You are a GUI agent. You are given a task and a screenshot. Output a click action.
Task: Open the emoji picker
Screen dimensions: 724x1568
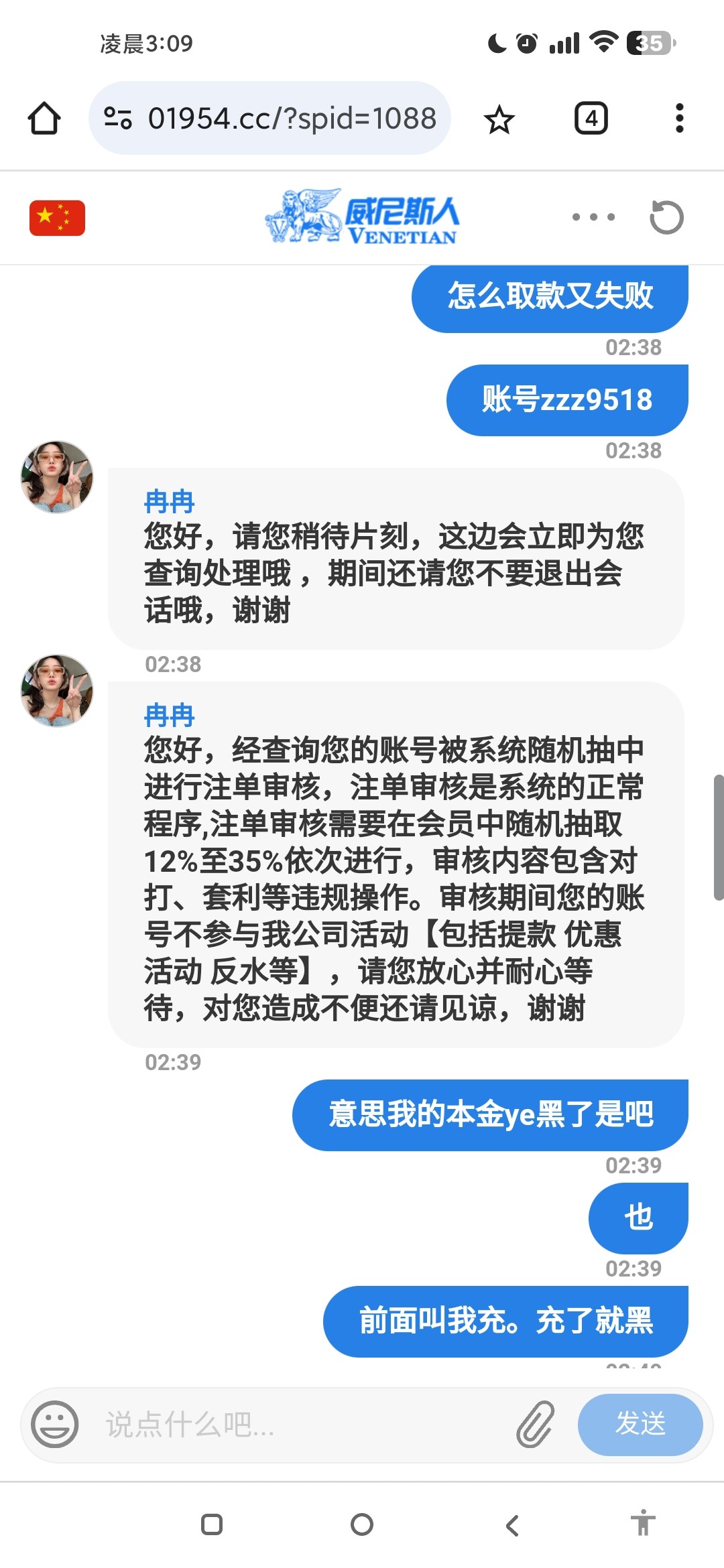pyautogui.click(x=55, y=1424)
